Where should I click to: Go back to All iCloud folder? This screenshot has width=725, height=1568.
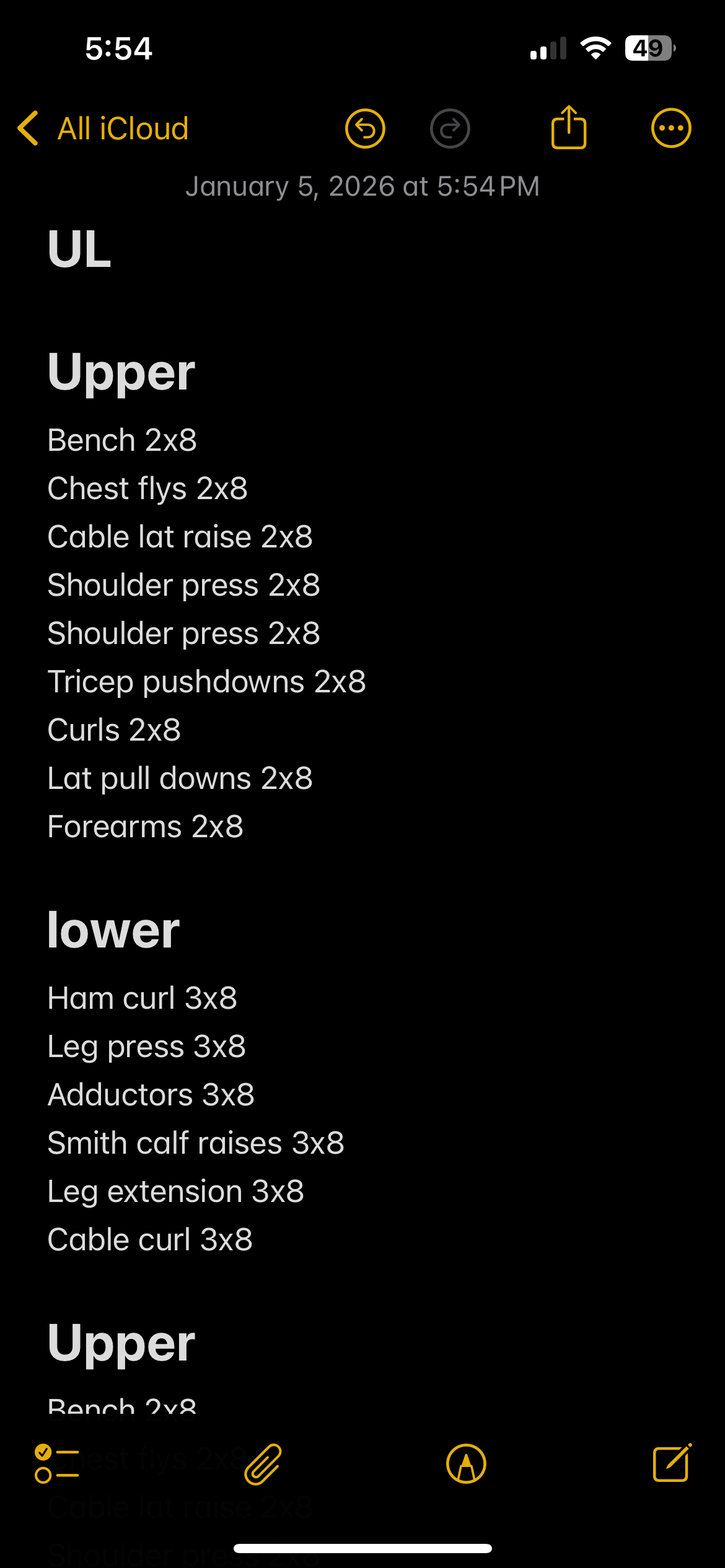pos(103,129)
